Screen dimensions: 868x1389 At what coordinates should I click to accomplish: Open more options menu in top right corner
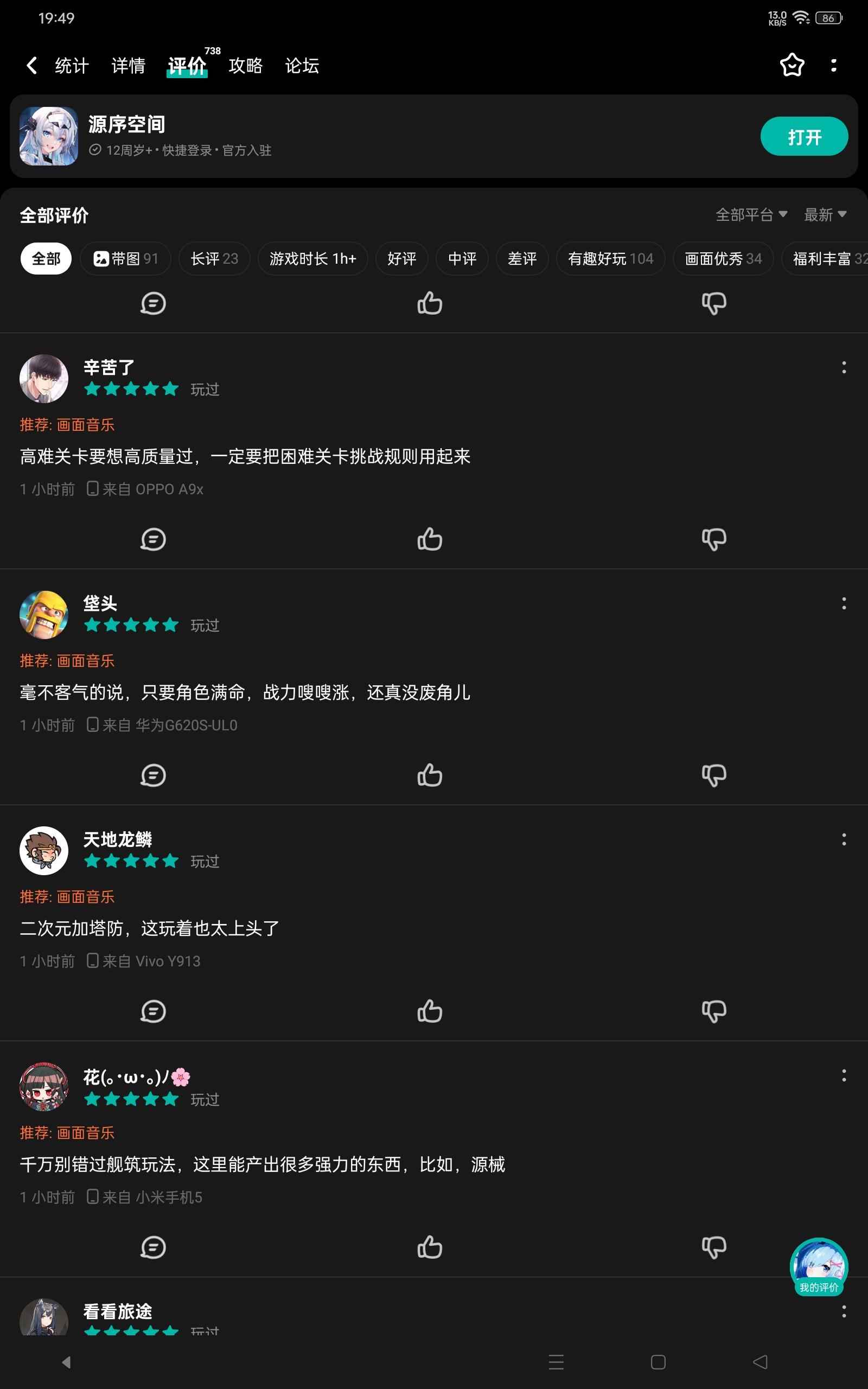point(834,65)
